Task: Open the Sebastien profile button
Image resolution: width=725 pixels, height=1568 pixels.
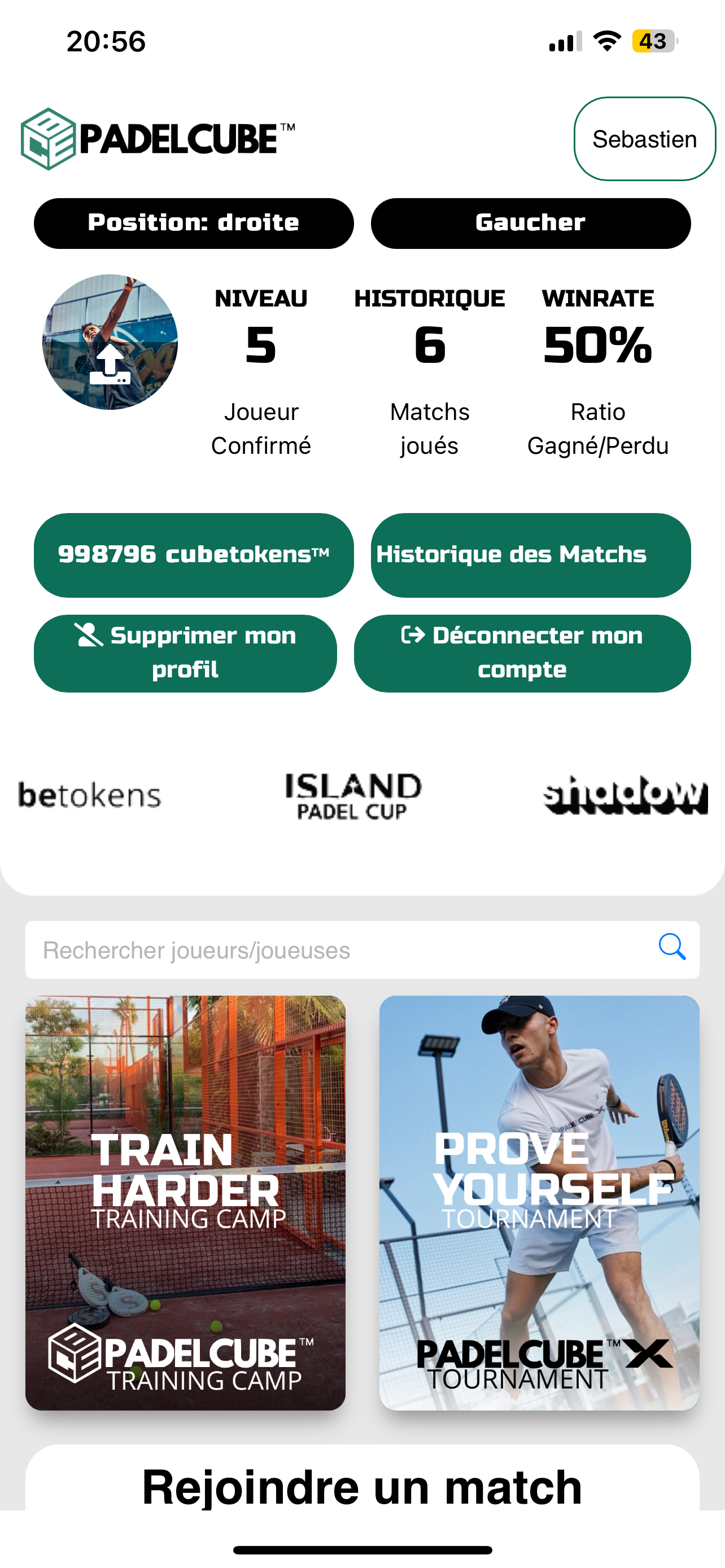Action: [644, 139]
